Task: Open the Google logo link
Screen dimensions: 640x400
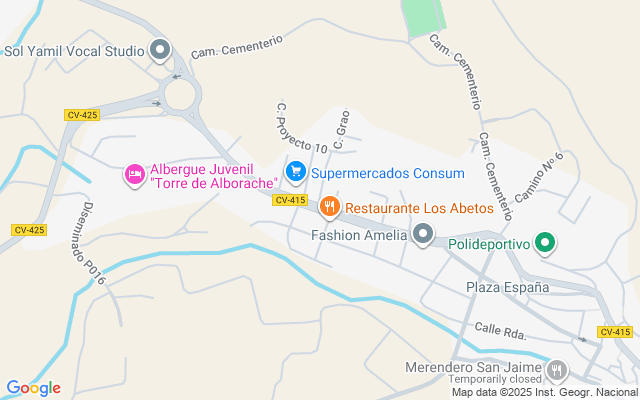Action: (x=33, y=388)
